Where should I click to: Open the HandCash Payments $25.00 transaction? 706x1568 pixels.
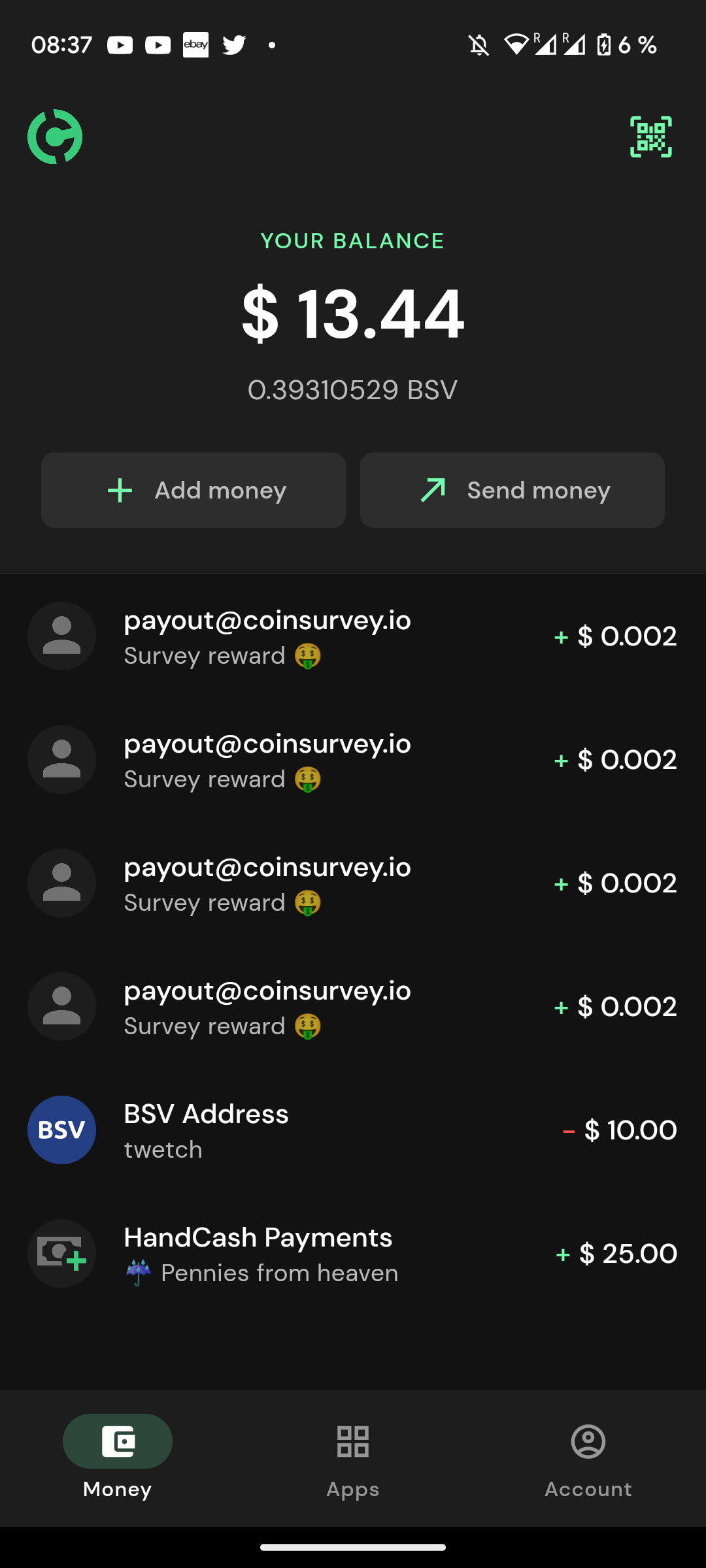pos(353,1254)
